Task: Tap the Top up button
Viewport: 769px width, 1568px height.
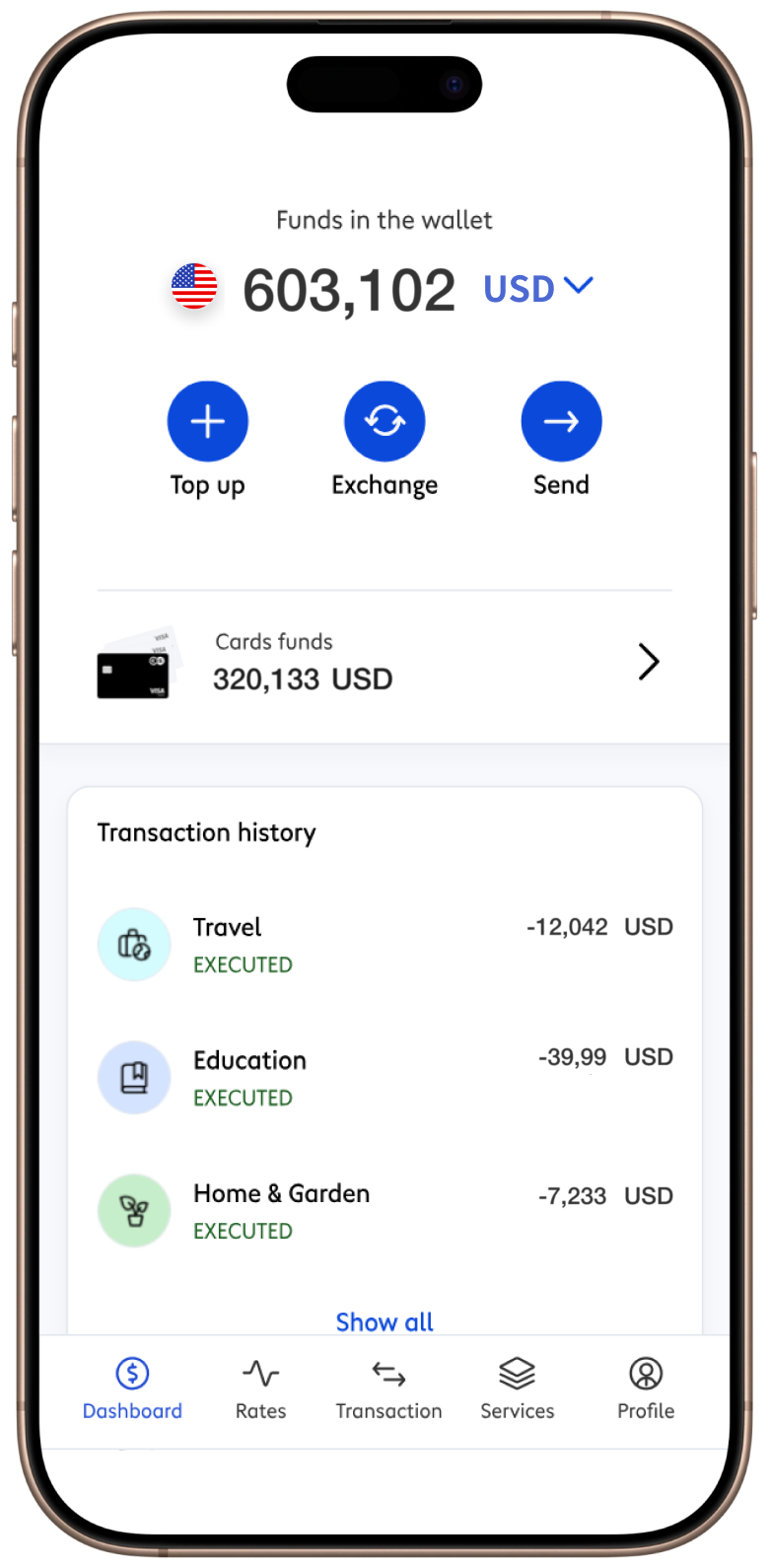Action: click(x=207, y=422)
